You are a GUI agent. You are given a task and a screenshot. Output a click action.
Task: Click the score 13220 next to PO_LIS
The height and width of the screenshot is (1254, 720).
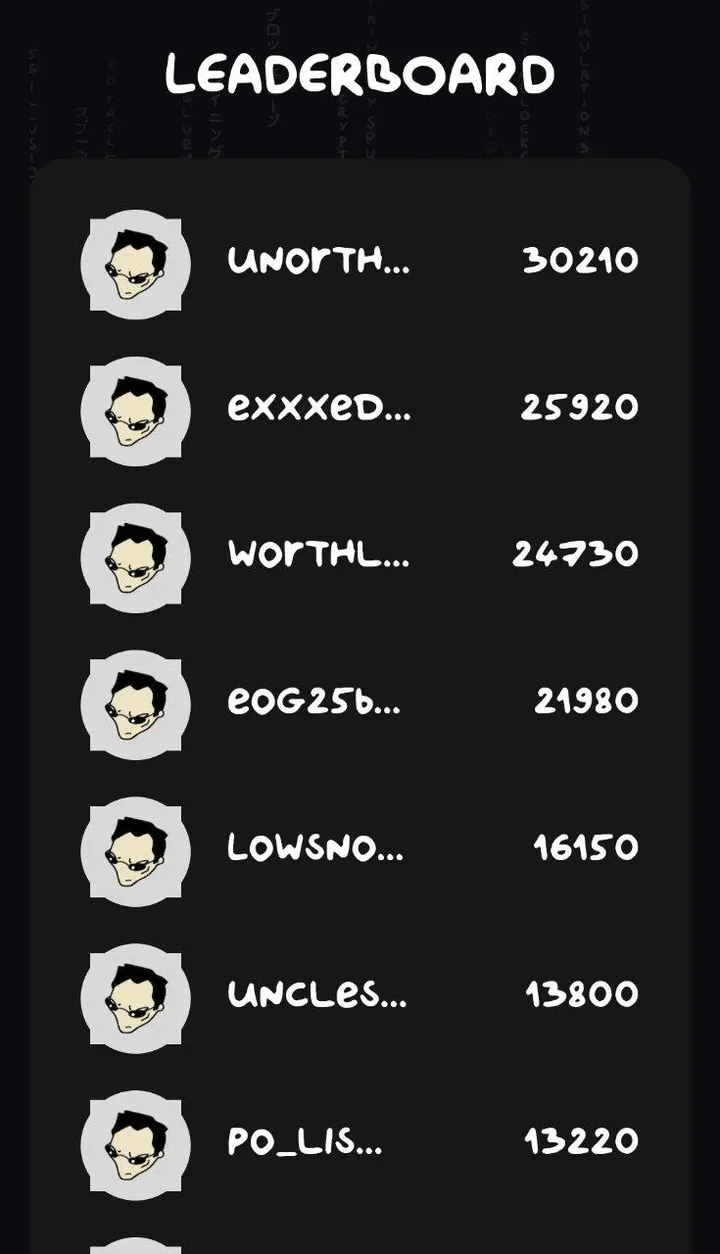tap(582, 1140)
